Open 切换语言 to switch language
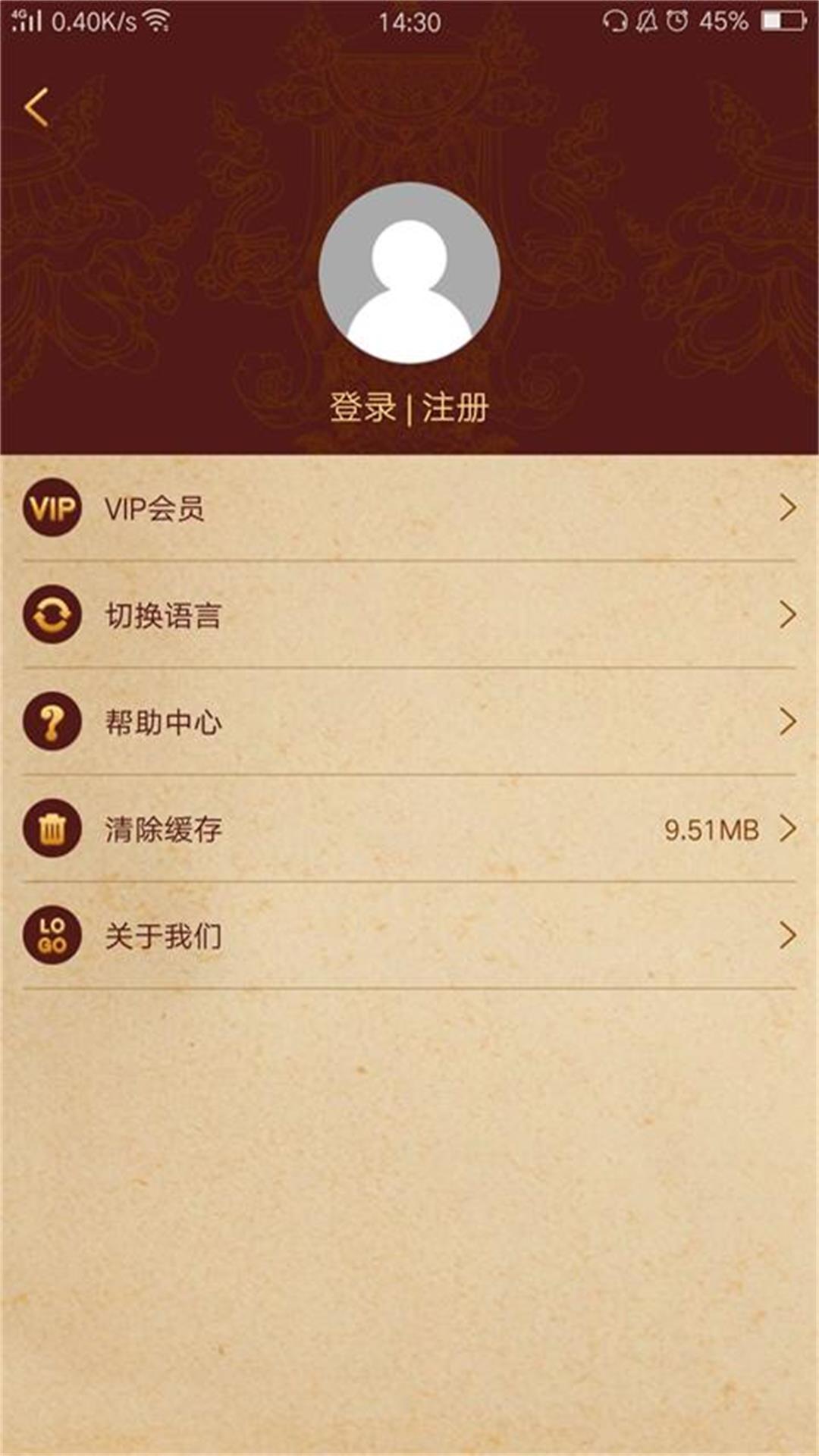Image resolution: width=819 pixels, height=1456 pixels. pyautogui.click(x=409, y=615)
